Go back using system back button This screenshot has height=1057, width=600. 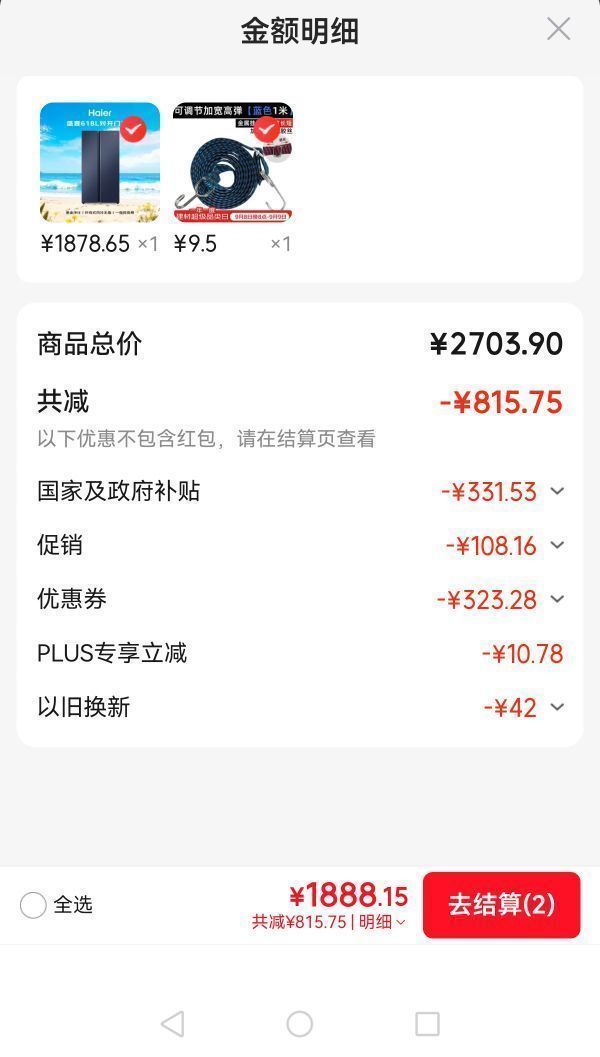[173, 1024]
